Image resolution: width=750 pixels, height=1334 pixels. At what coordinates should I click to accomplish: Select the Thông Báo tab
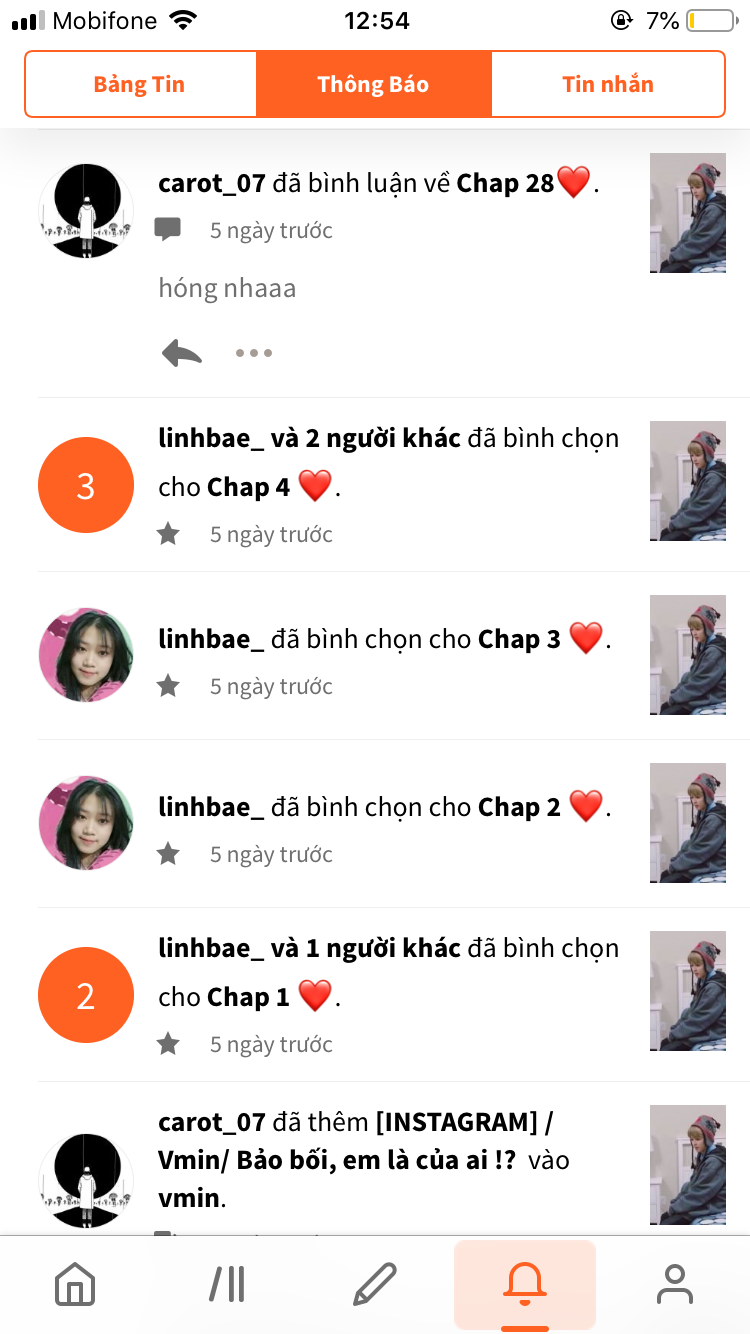[x=373, y=84]
